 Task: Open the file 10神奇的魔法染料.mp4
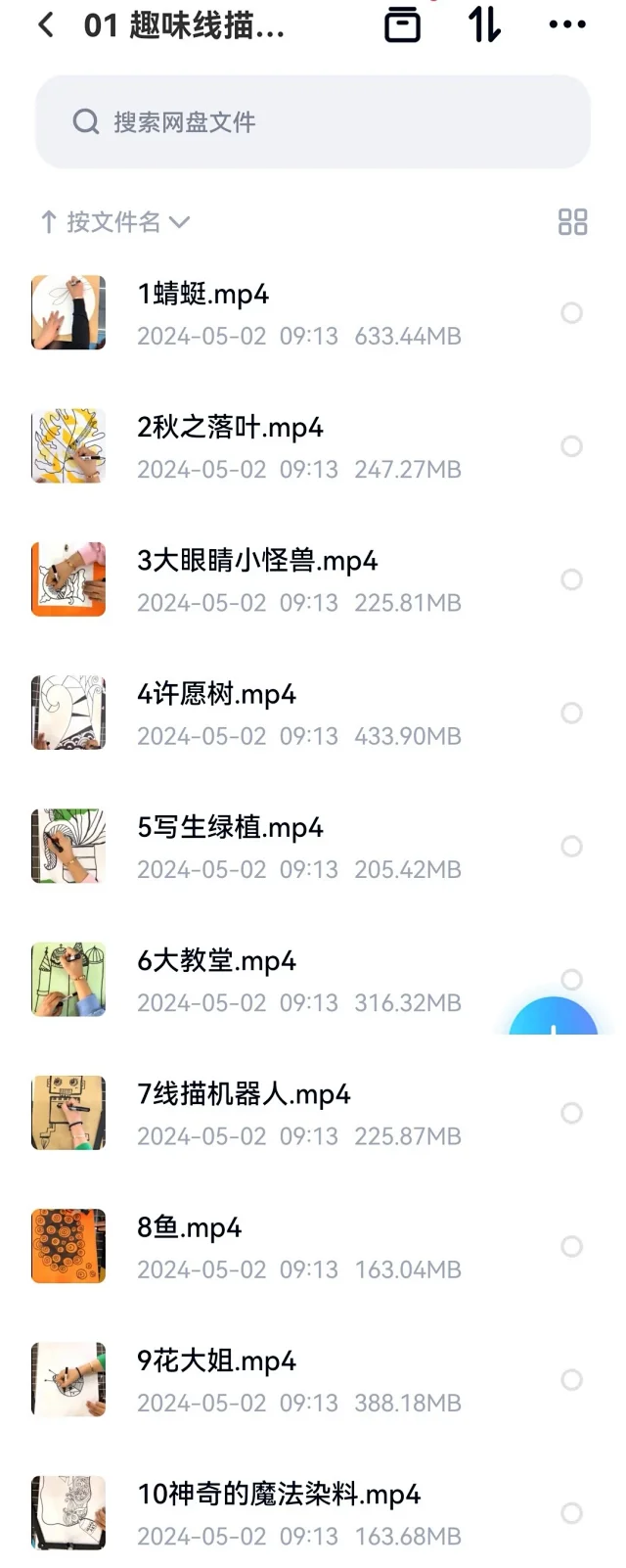coord(279,1495)
